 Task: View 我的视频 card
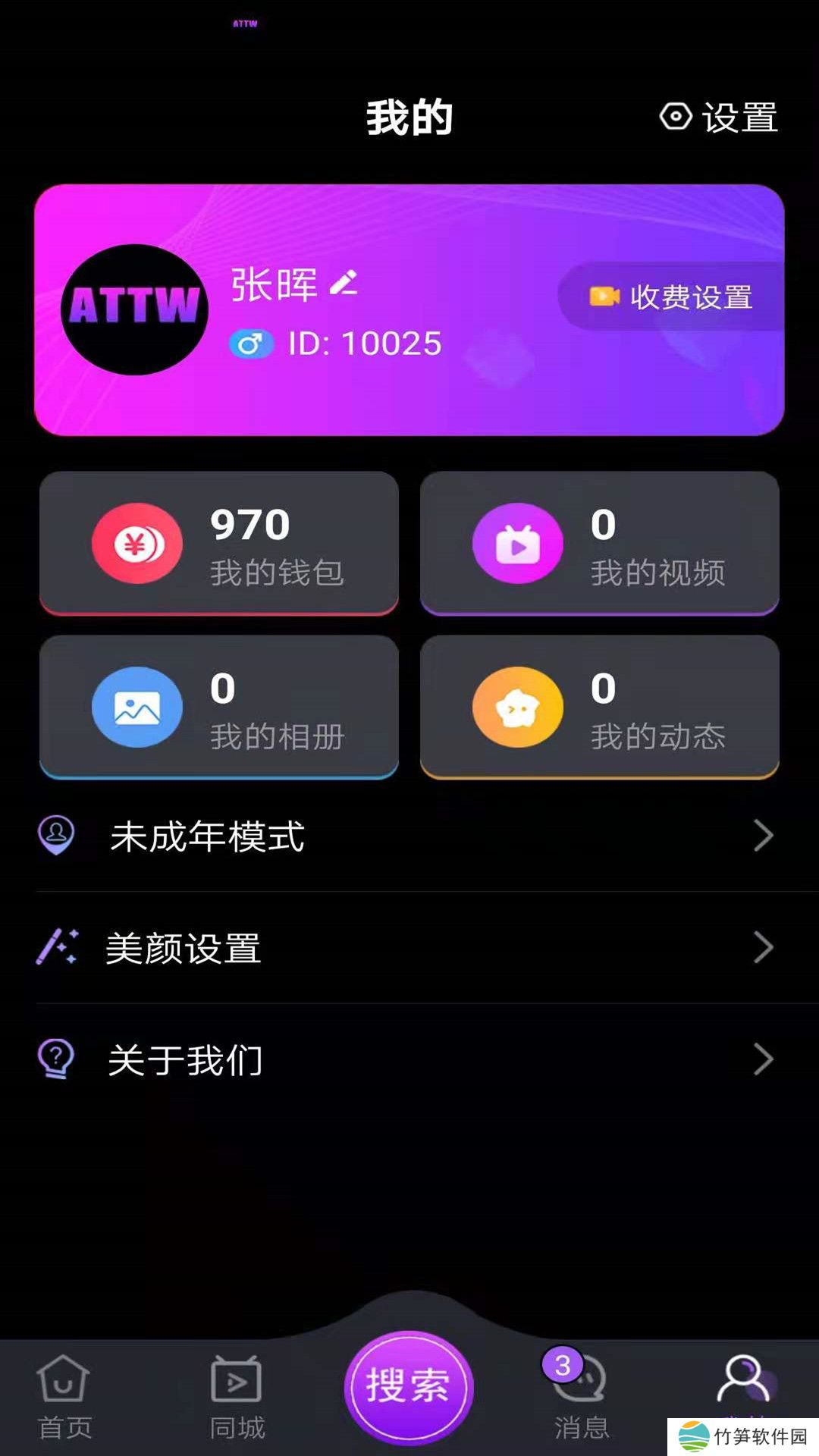600,543
